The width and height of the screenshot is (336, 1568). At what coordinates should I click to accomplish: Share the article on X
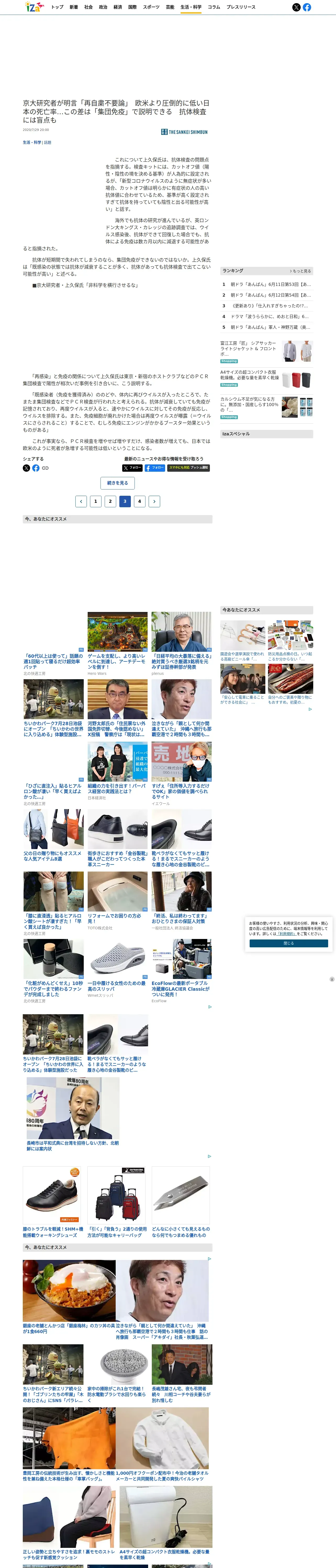pos(26,468)
